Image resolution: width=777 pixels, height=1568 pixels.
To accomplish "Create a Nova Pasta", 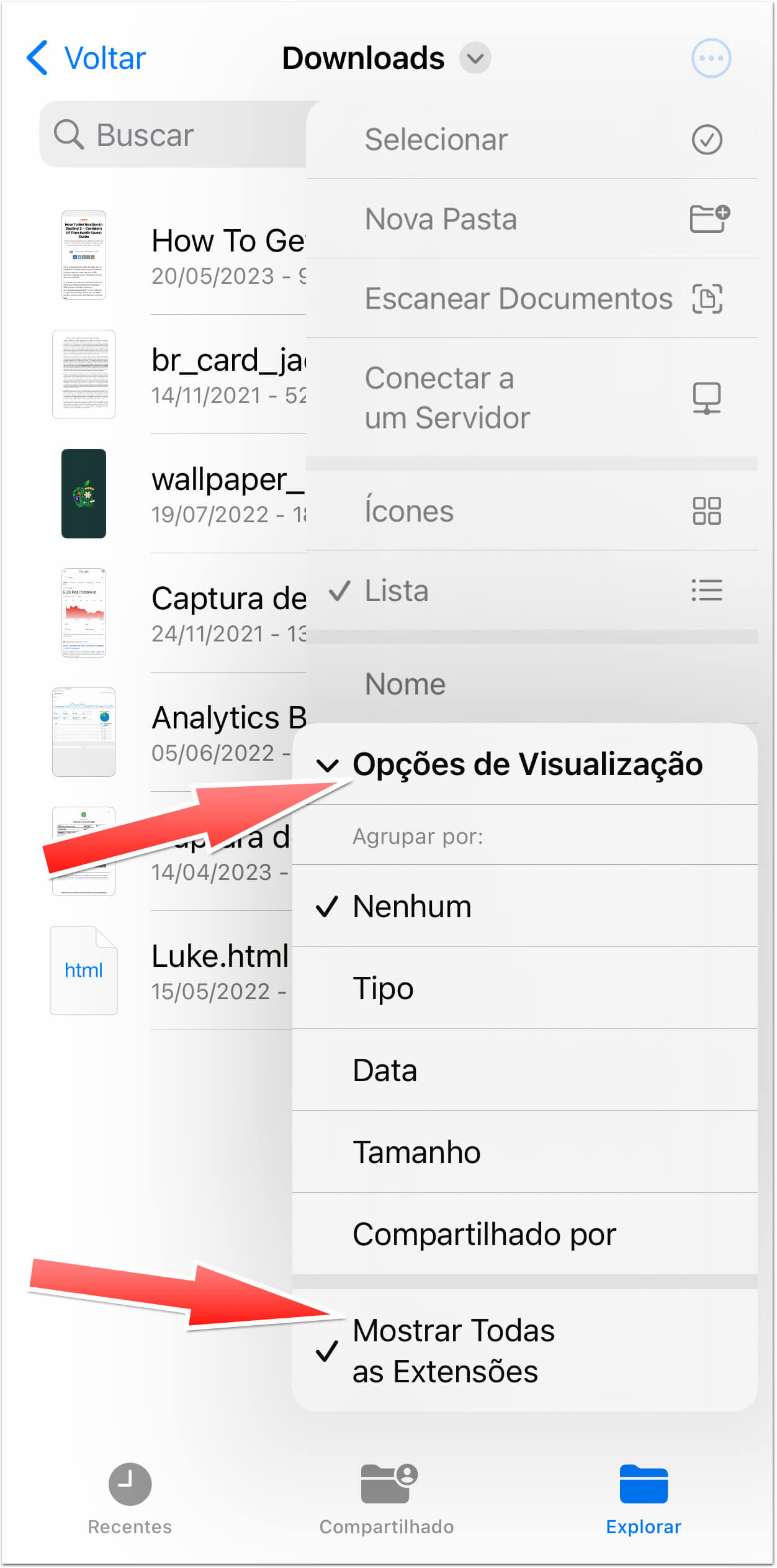I will (x=532, y=219).
